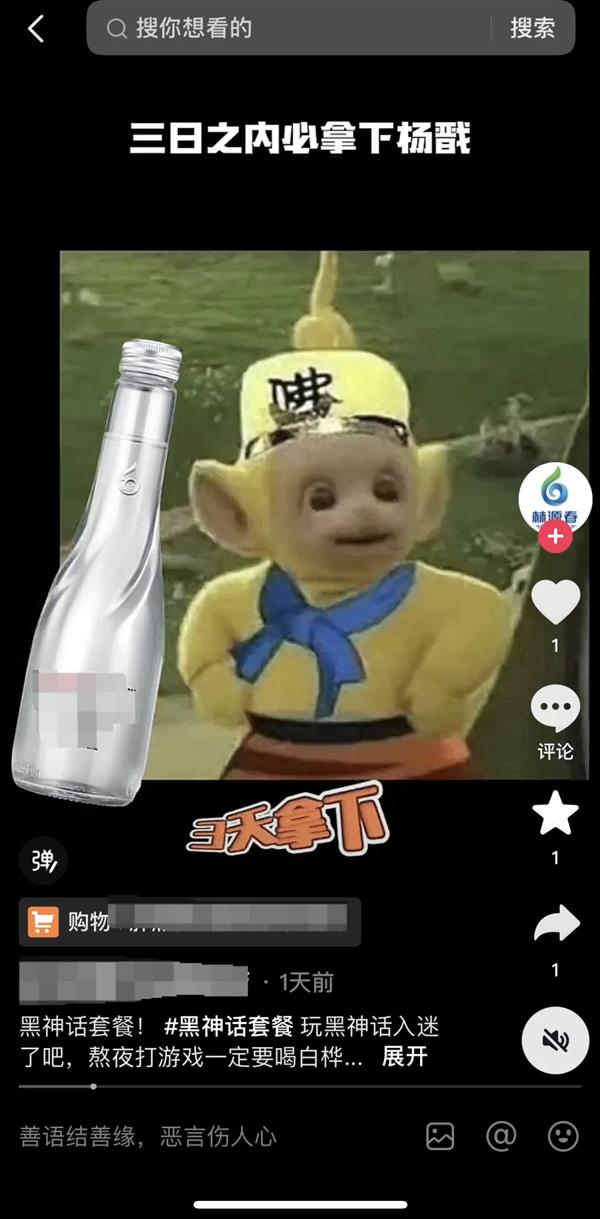Attach an image to the comment
This screenshot has width=600, height=1219.
[x=440, y=1136]
